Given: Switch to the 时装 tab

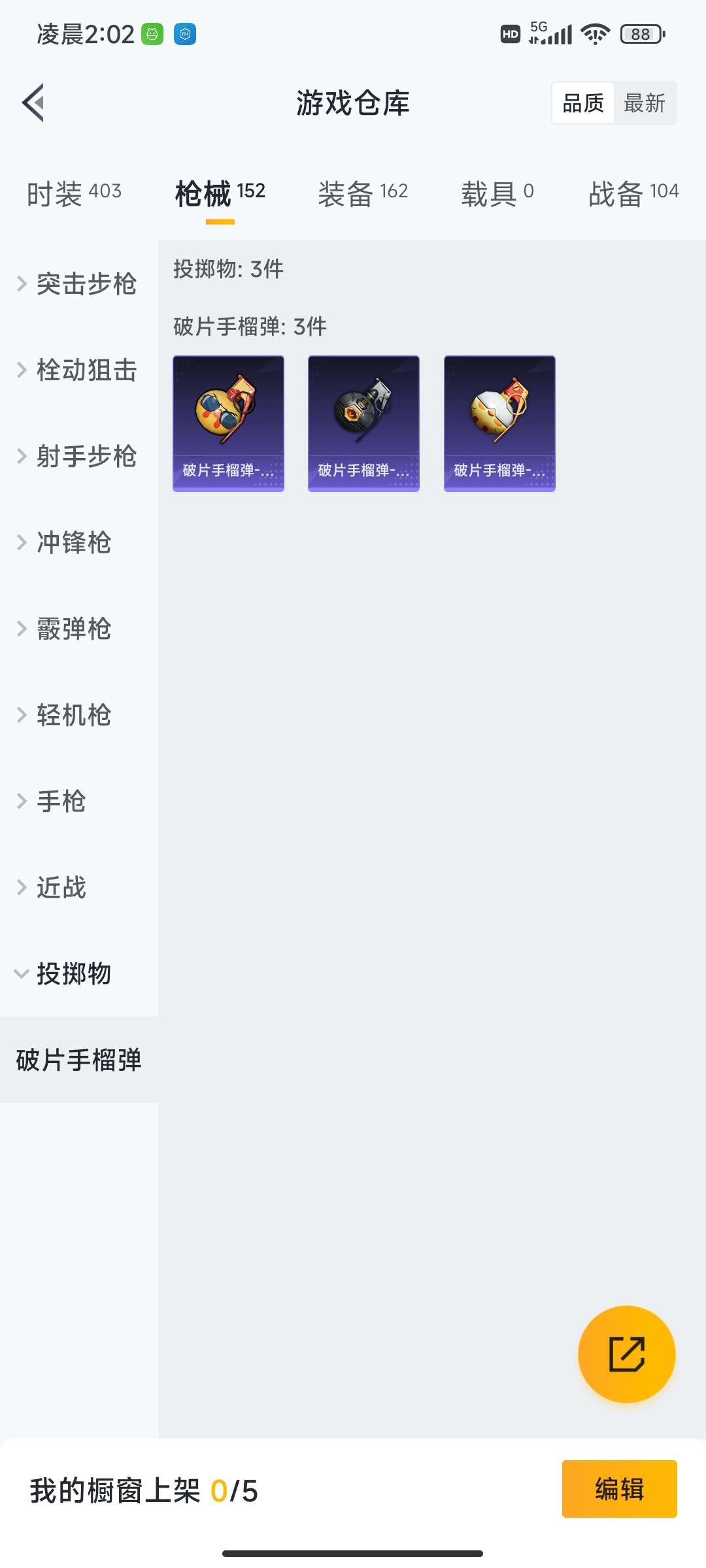Looking at the screenshot, I should (x=74, y=193).
